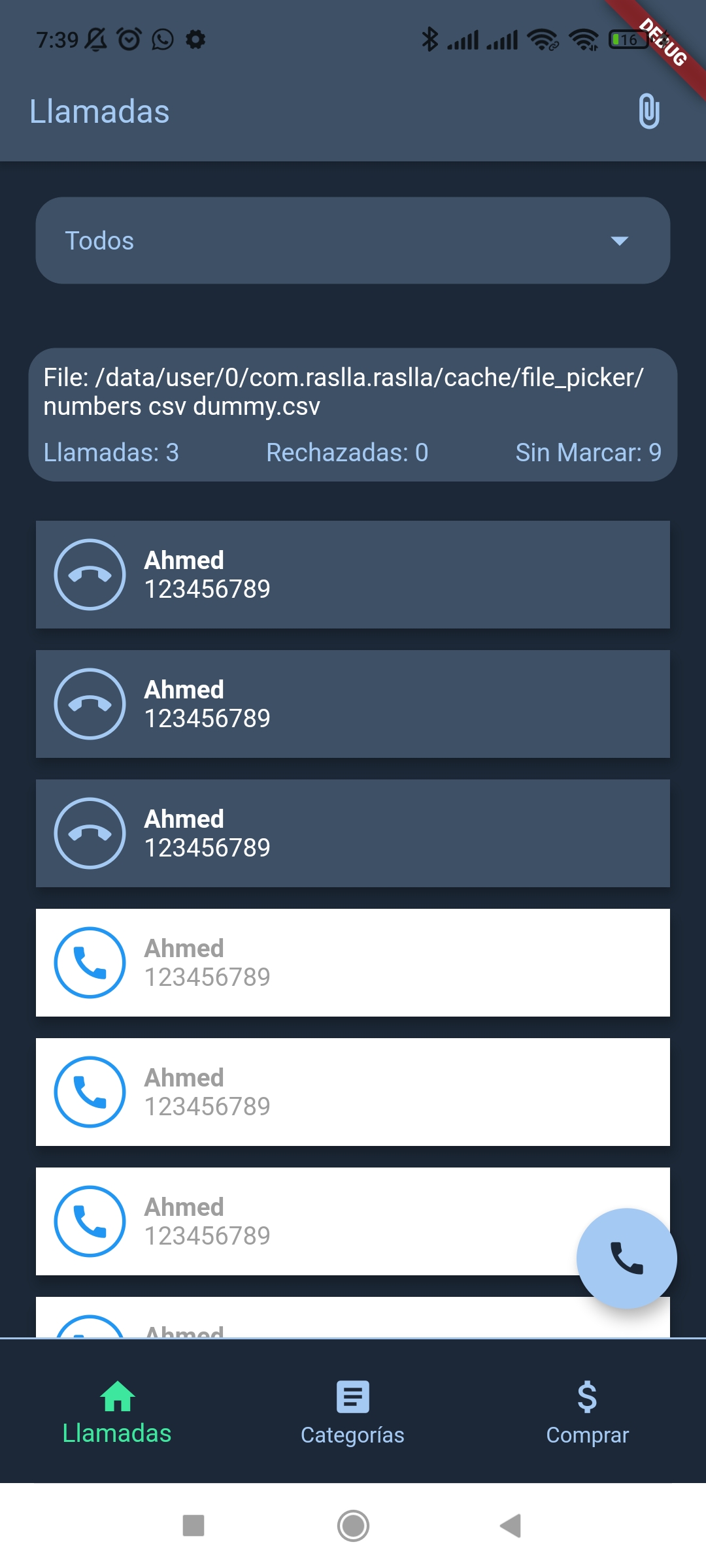Viewport: 706px width, 1568px height.
Task: Switch to the Categorías tab
Action: click(352, 1414)
